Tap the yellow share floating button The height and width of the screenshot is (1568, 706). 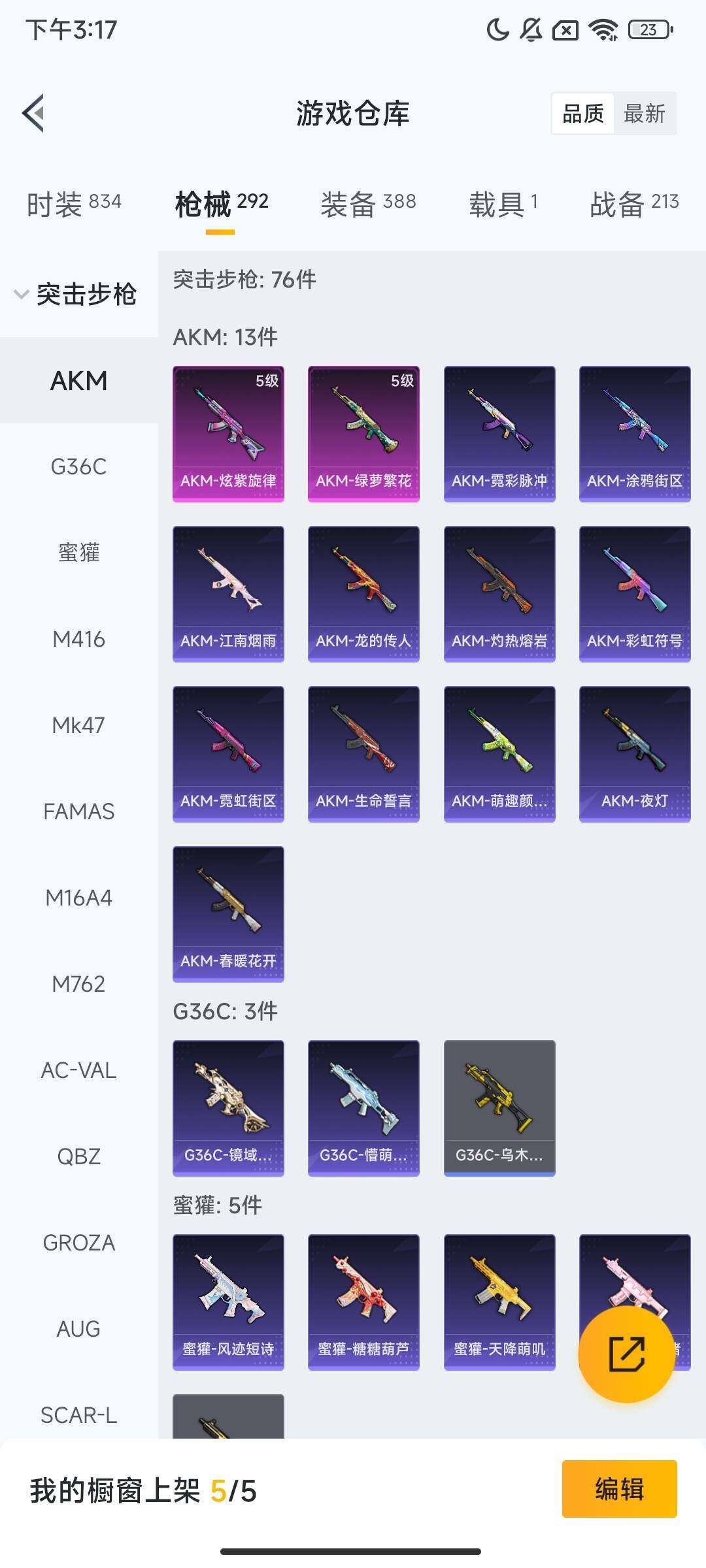tap(626, 1354)
